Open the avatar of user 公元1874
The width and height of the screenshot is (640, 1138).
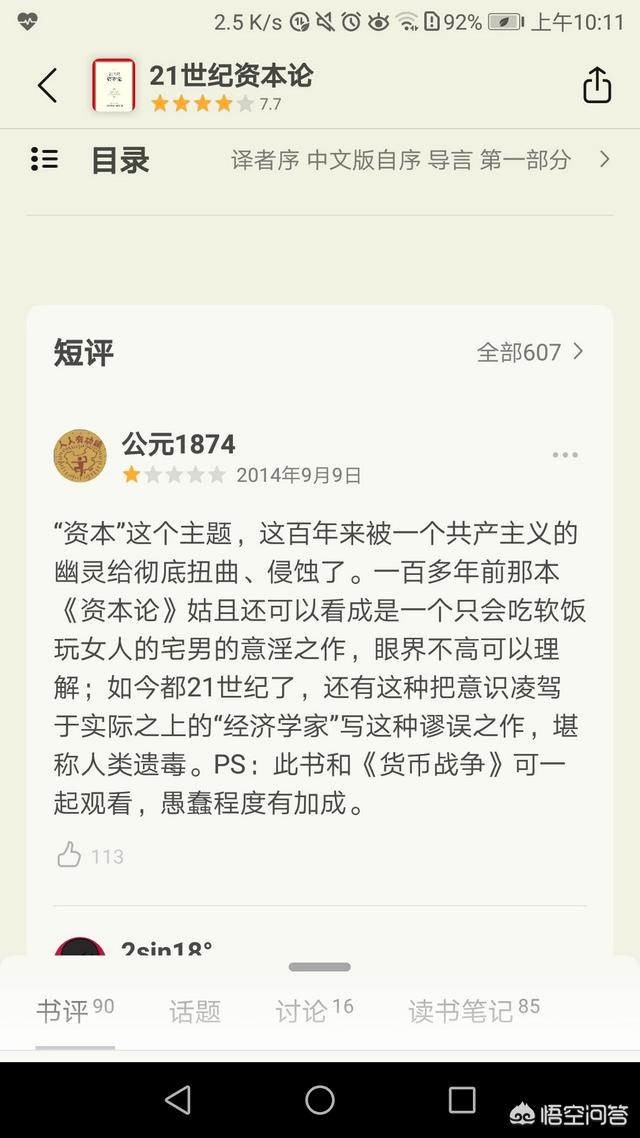click(80, 455)
